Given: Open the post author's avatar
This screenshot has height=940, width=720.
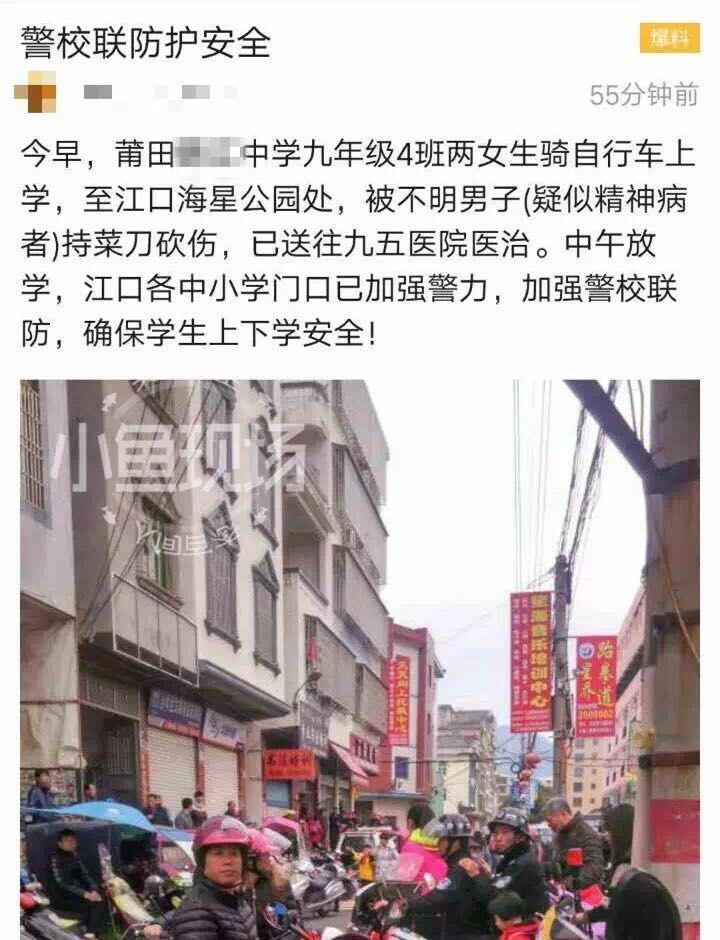Looking at the screenshot, I should [x=35, y=93].
